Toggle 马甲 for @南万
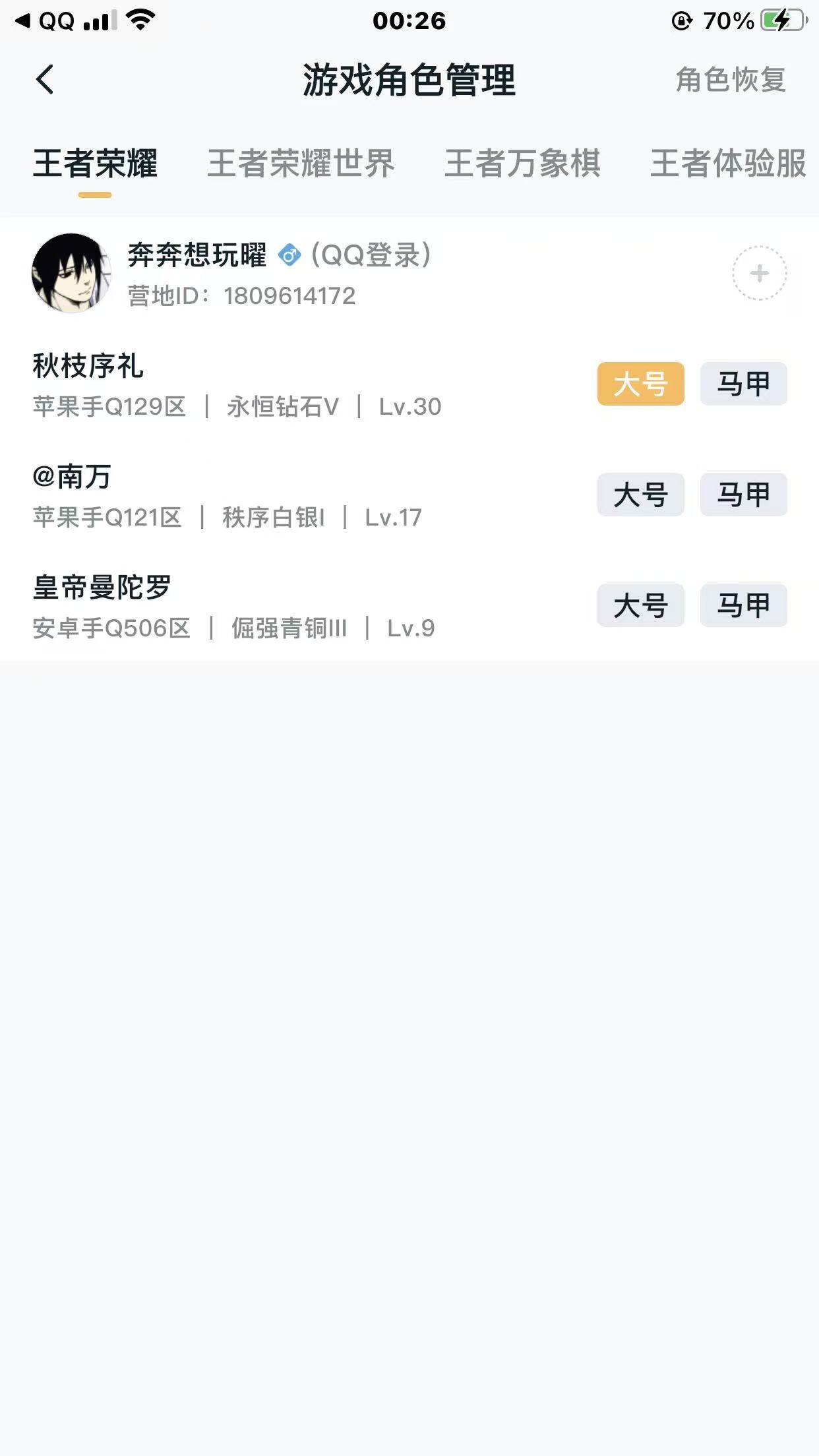The height and width of the screenshot is (1456, 819). [743, 495]
